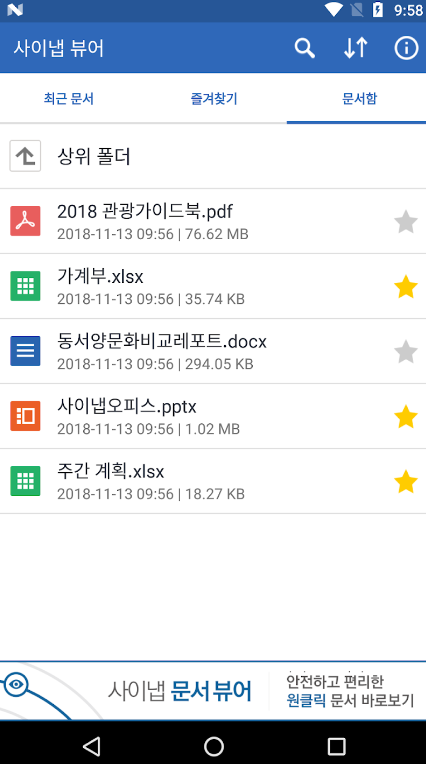Go up to 상위 폴더
This screenshot has height=764, width=426.
pos(213,156)
